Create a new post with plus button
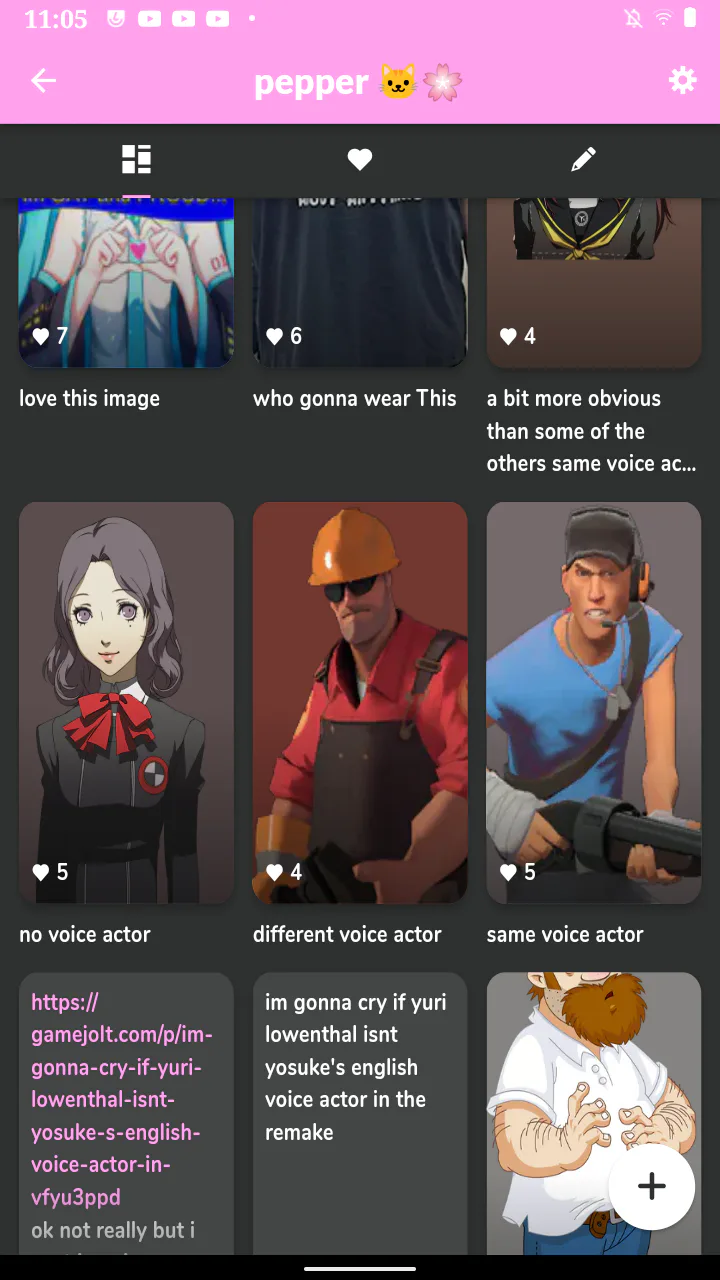The height and width of the screenshot is (1280, 720). 652,1187
